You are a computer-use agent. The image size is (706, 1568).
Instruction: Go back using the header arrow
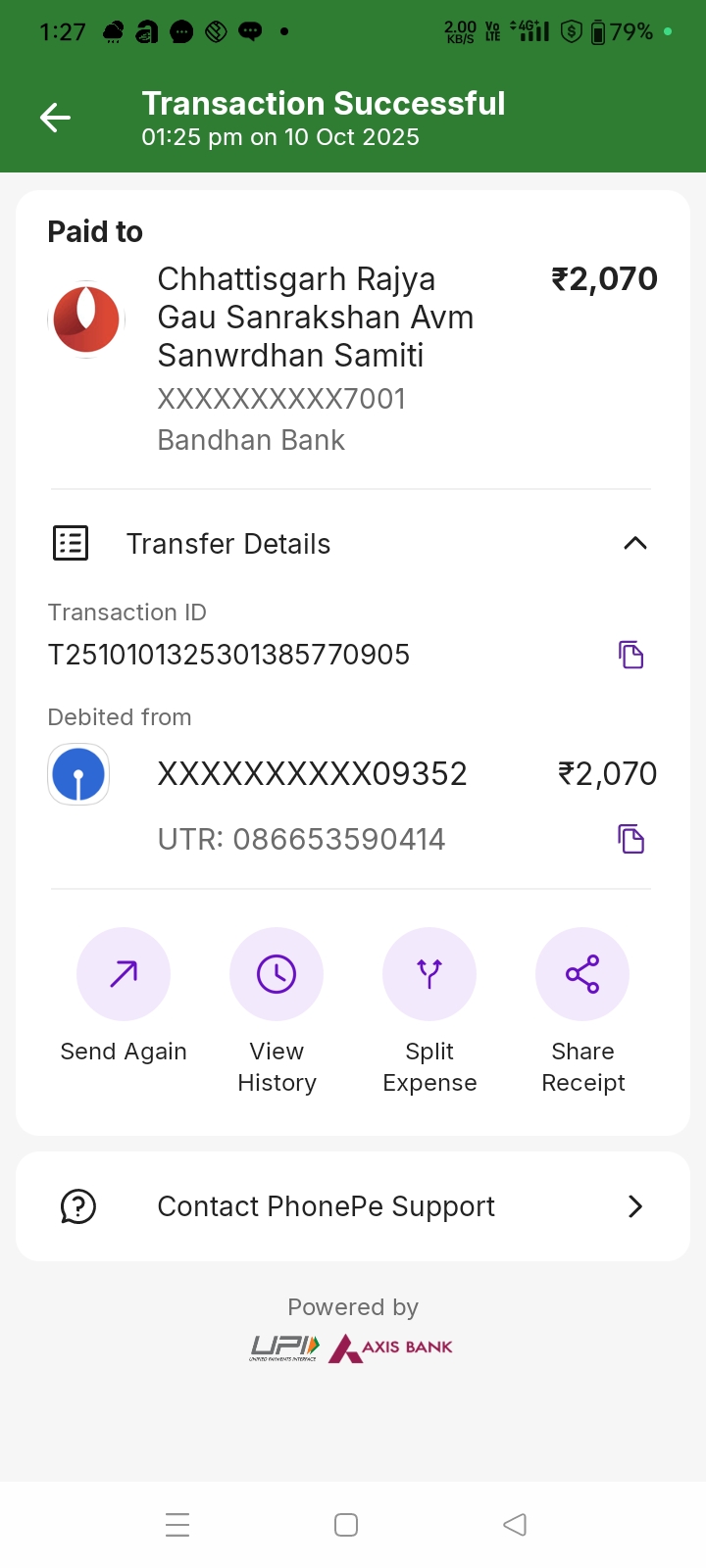[x=55, y=119]
